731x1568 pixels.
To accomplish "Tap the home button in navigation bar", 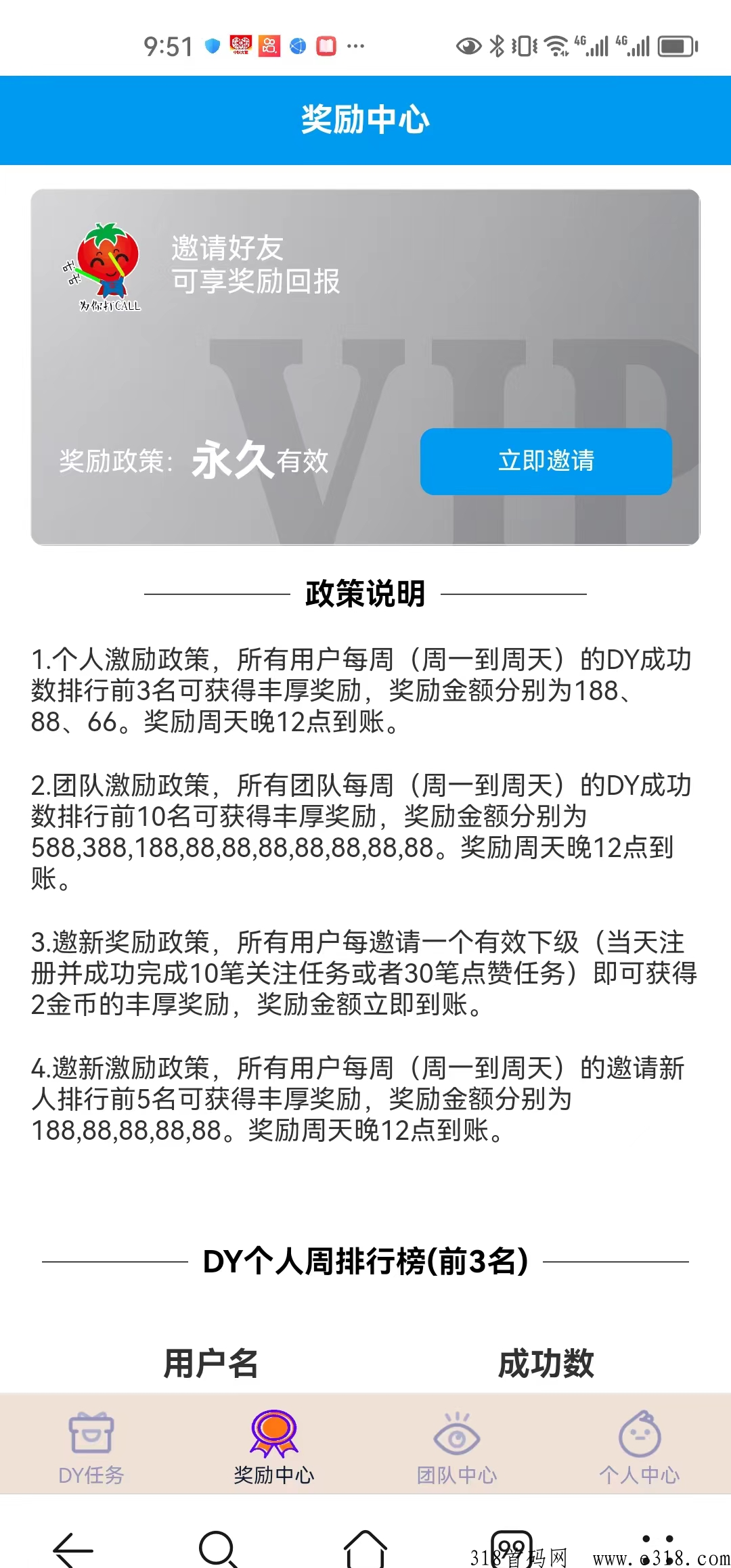I will pos(365,1548).
